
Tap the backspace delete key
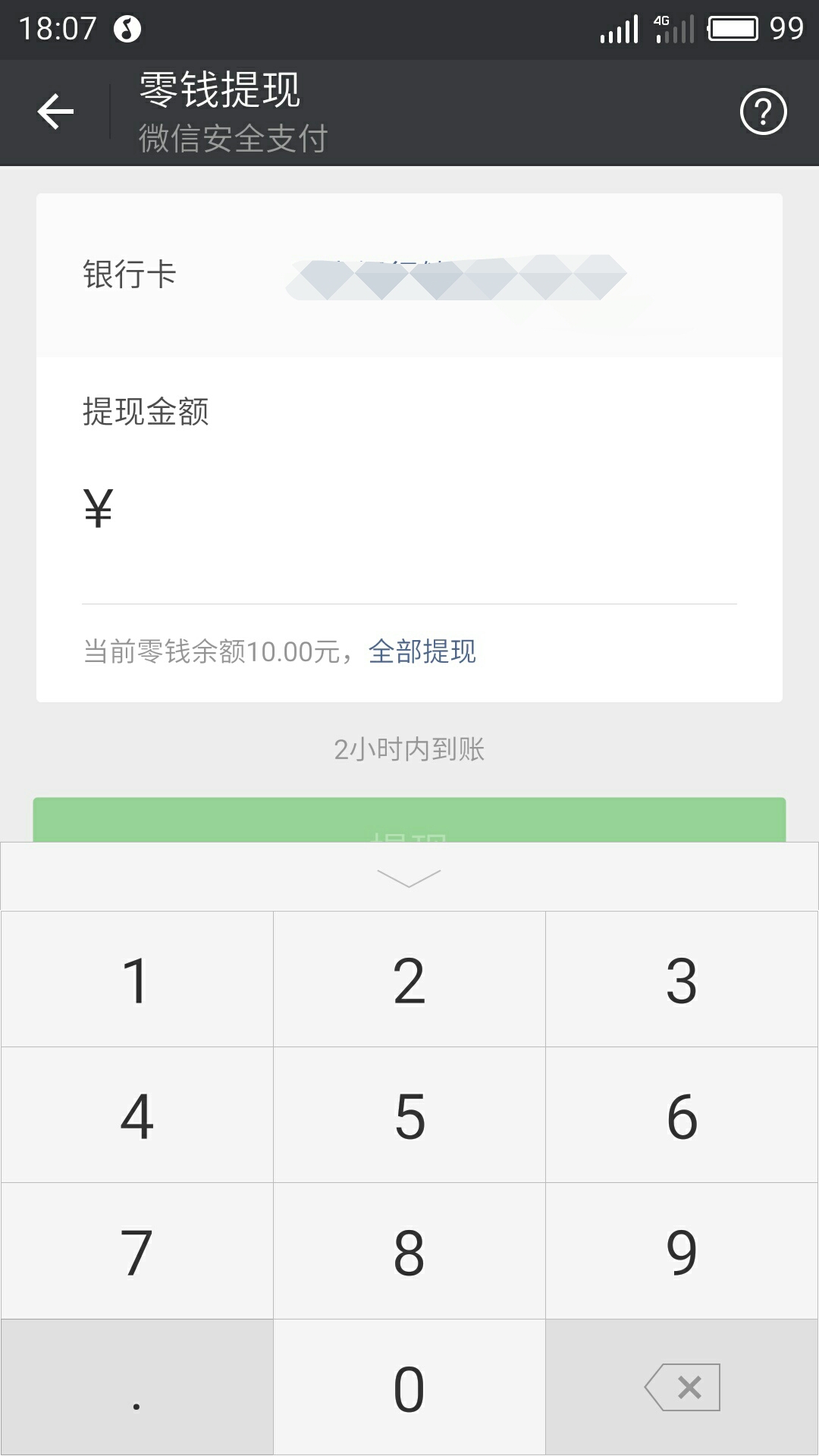click(x=682, y=1388)
